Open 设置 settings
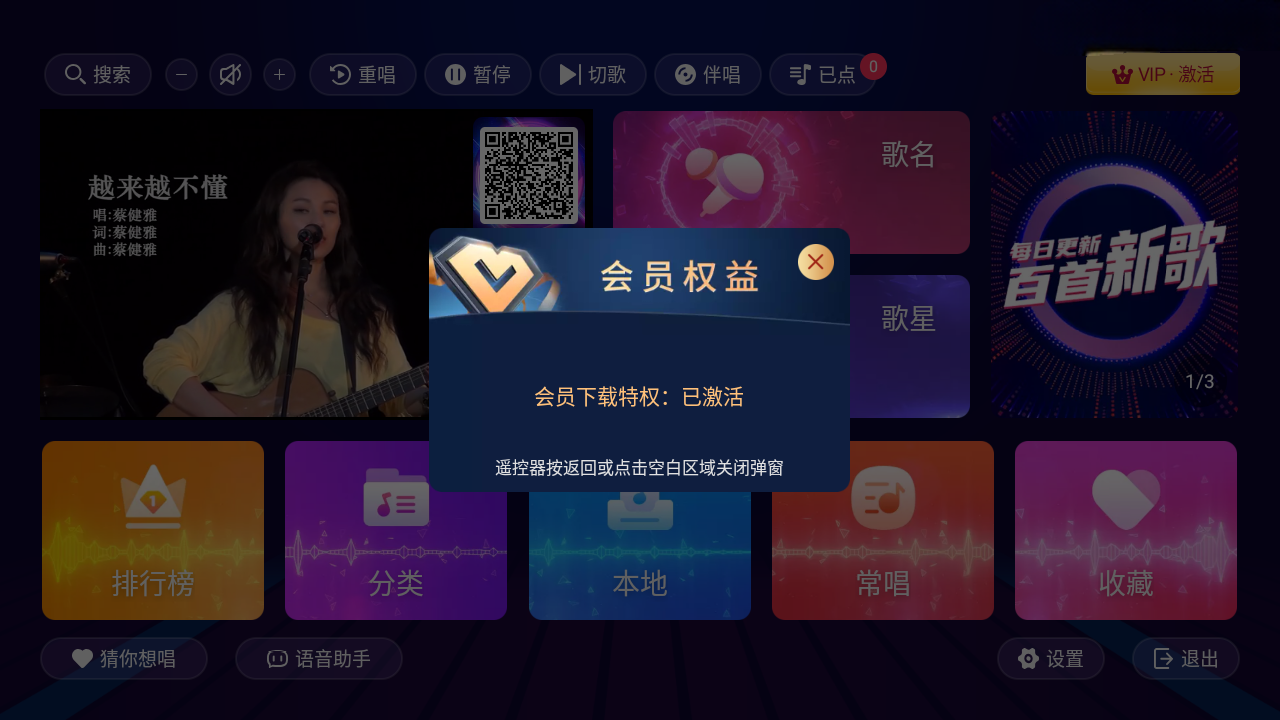This screenshot has width=1280, height=720. coord(1051,659)
